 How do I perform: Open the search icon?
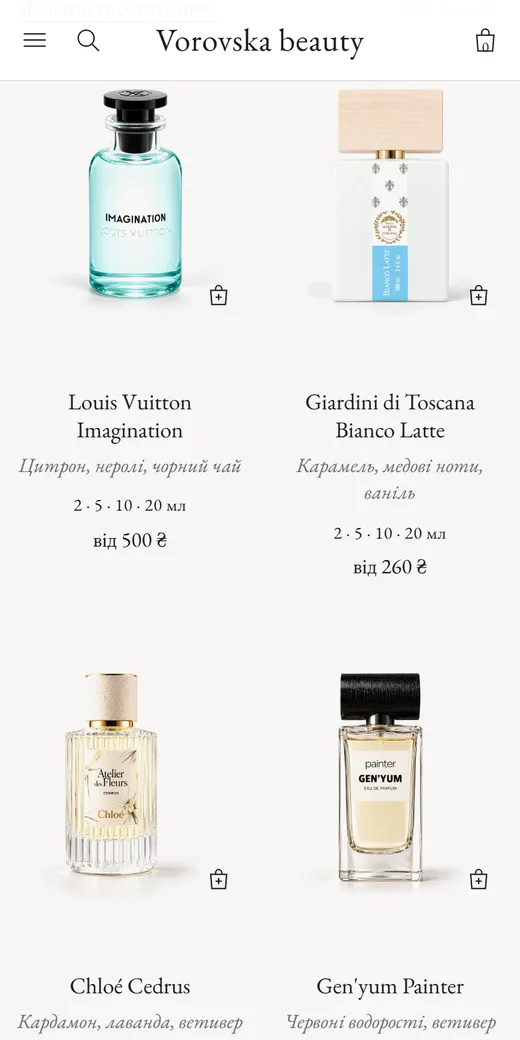pos(88,40)
